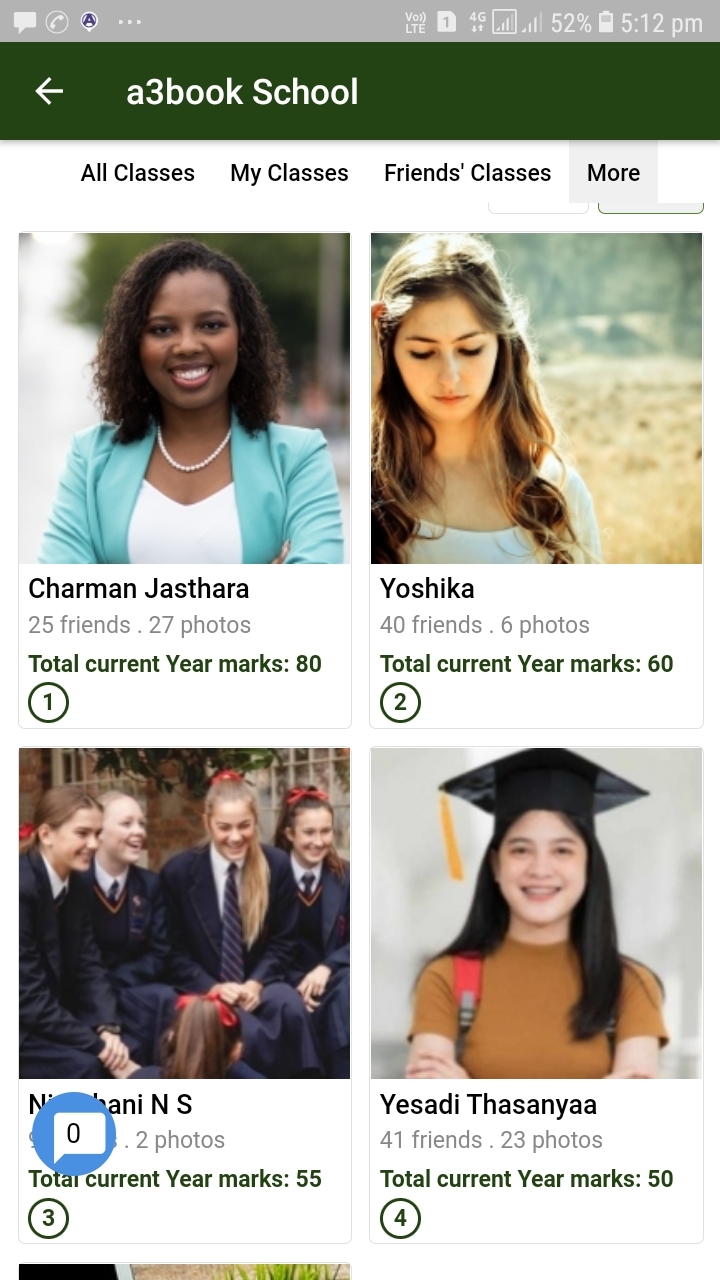Open the floating chat bubble showing 0
Screen dimensions: 720x1280
point(74,1134)
